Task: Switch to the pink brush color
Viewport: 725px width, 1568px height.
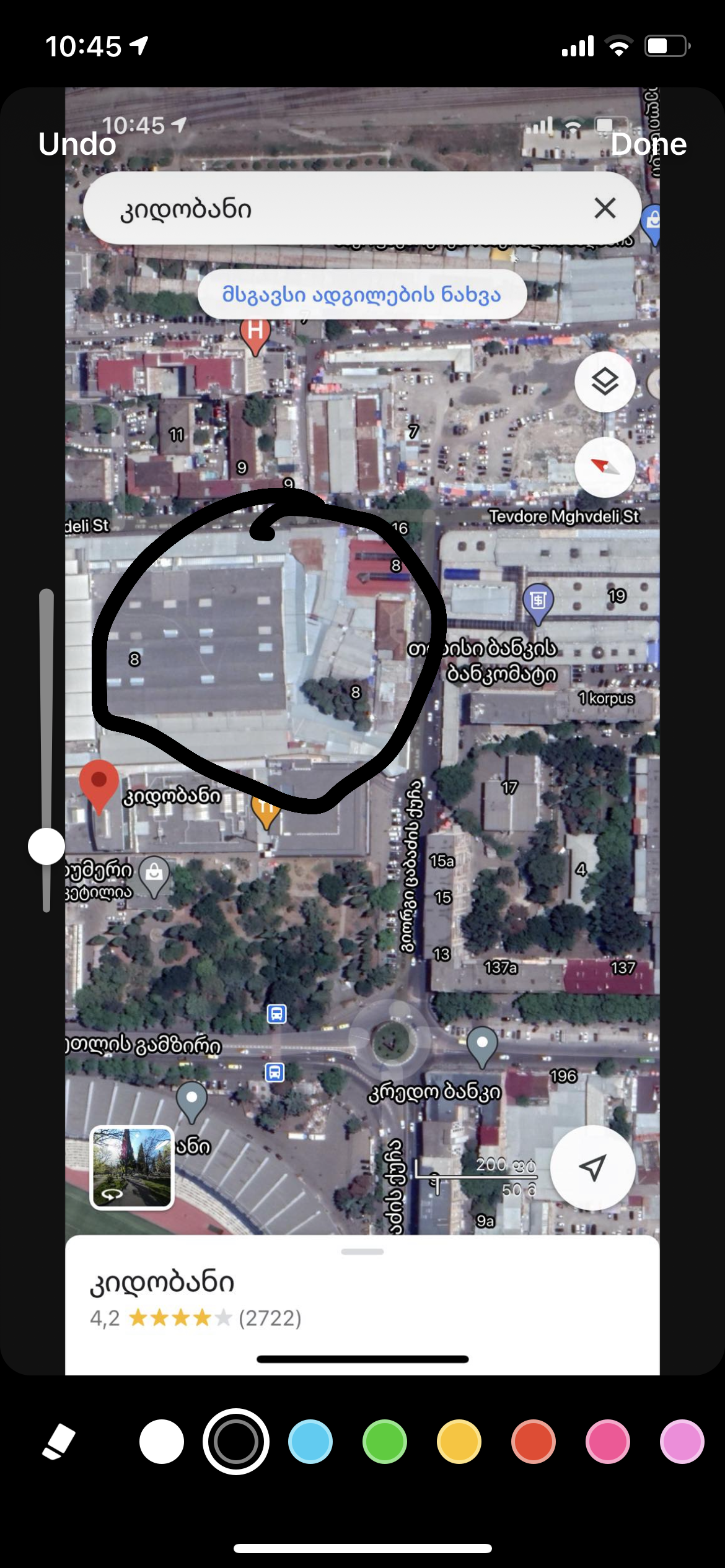Action: tap(608, 1442)
